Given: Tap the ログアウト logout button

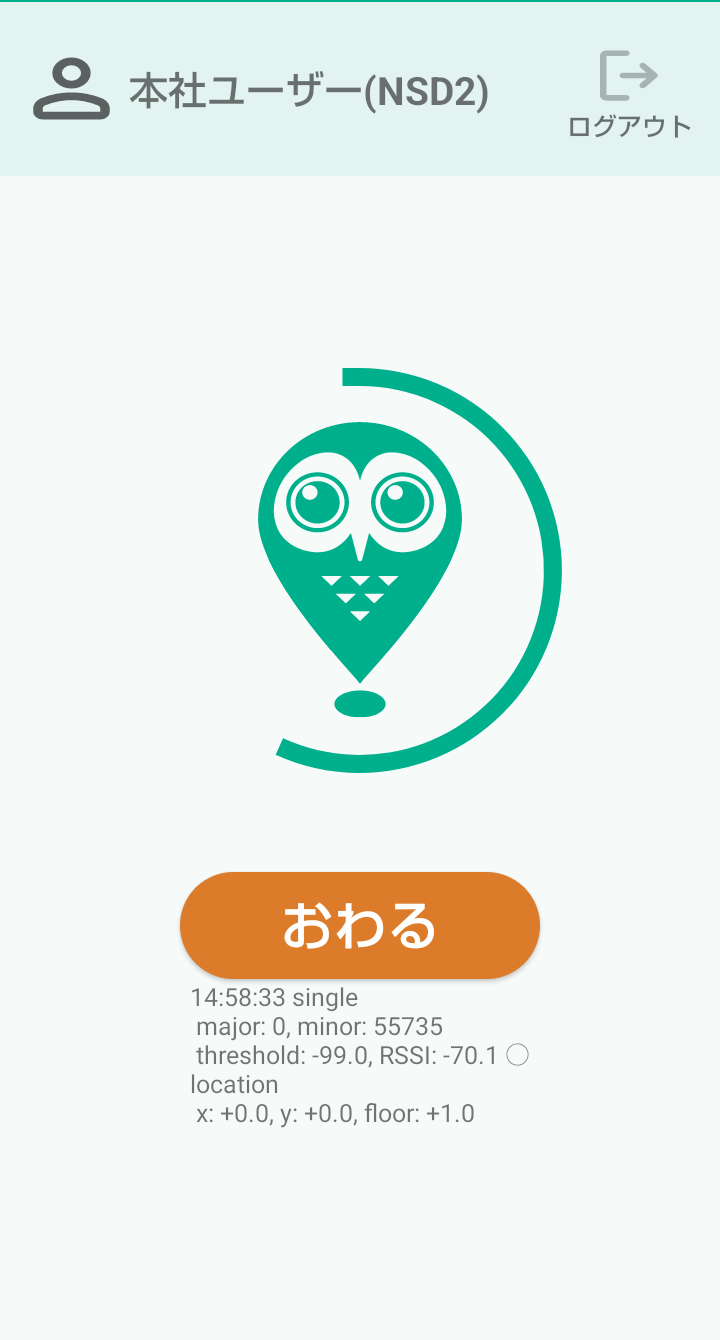Looking at the screenshot, I should pos(629,95).
